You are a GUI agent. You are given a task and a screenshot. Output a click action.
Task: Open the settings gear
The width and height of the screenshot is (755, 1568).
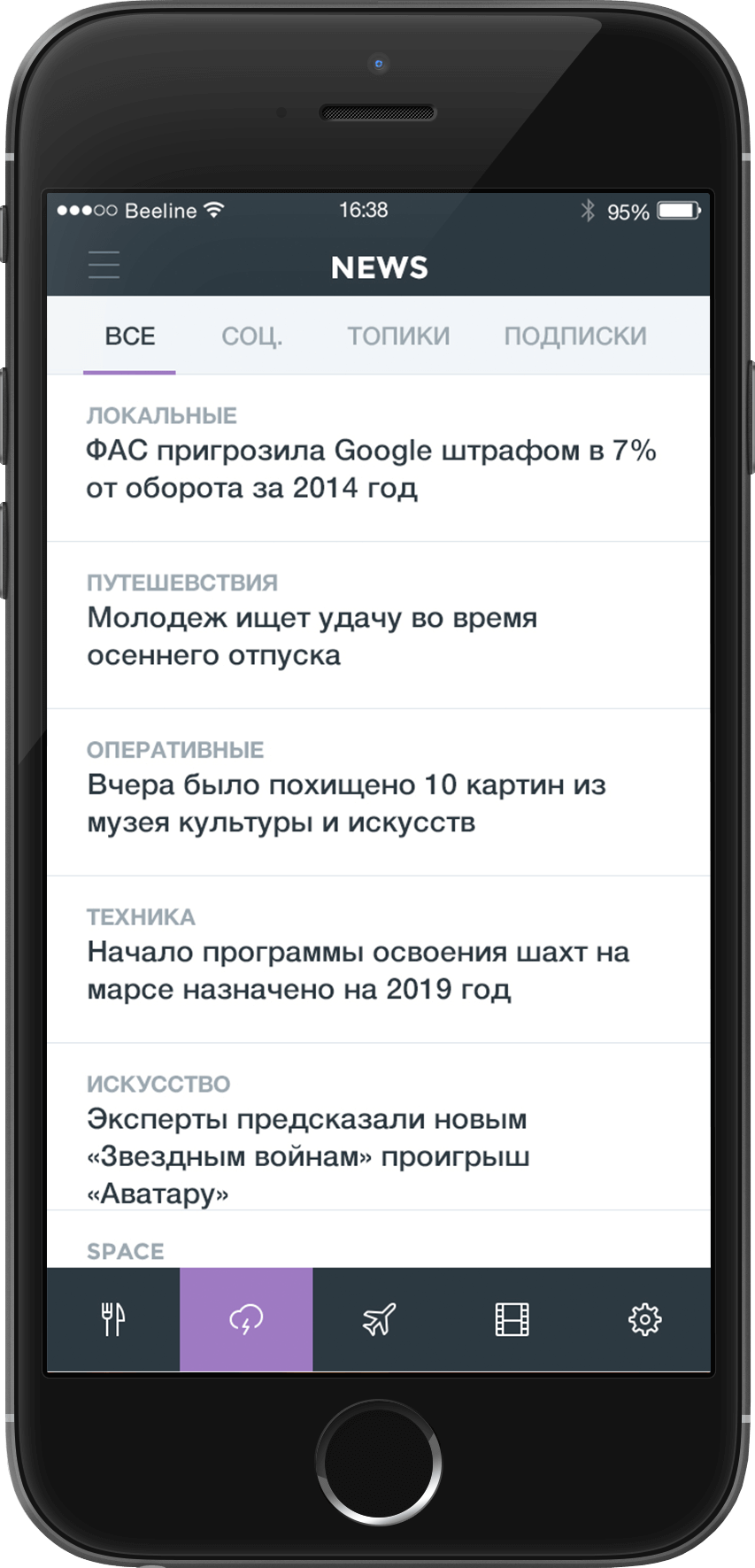(644, 1319)
